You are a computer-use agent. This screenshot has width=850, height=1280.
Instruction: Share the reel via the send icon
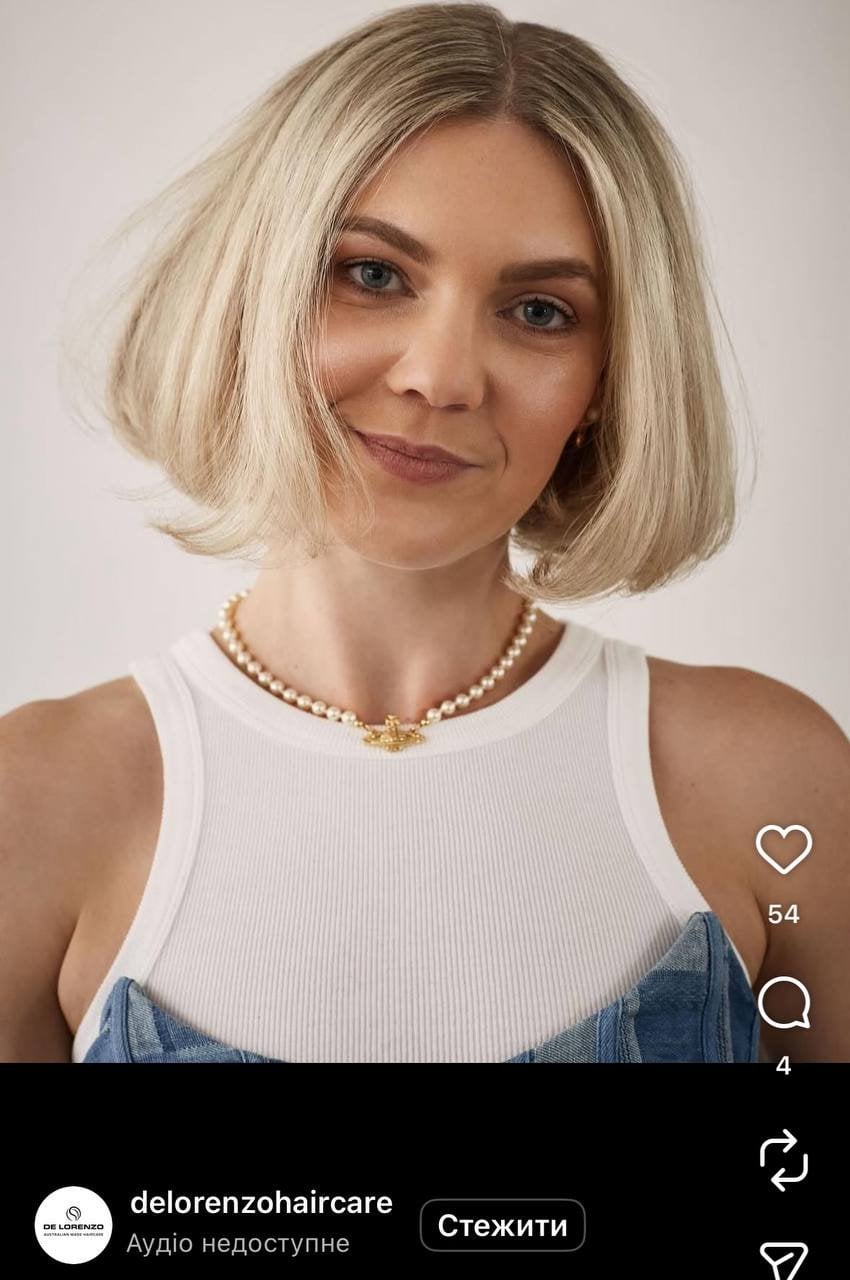783,1260
